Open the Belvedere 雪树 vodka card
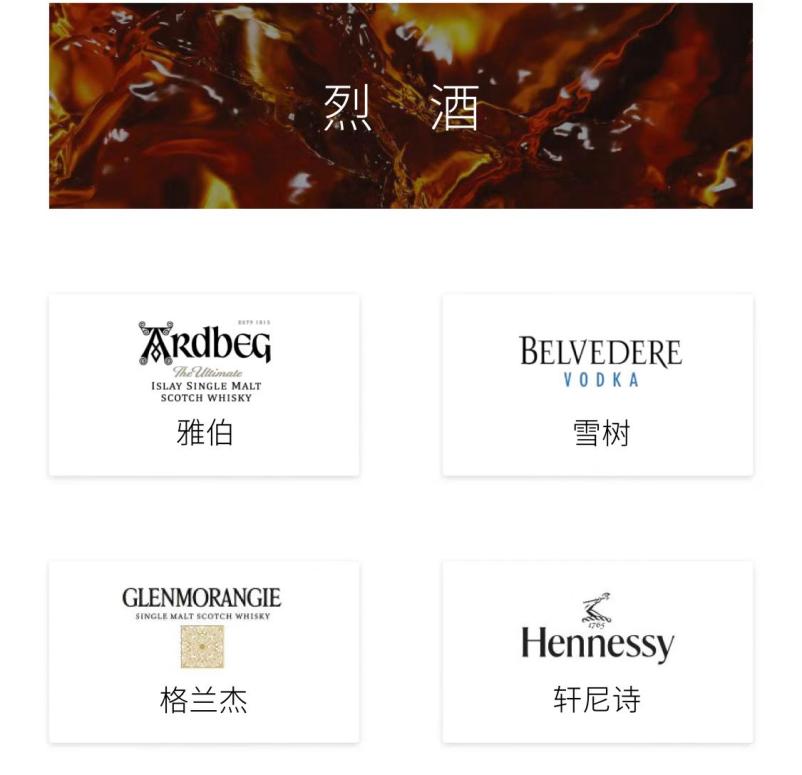802x775 pixels. click(598, 385)
